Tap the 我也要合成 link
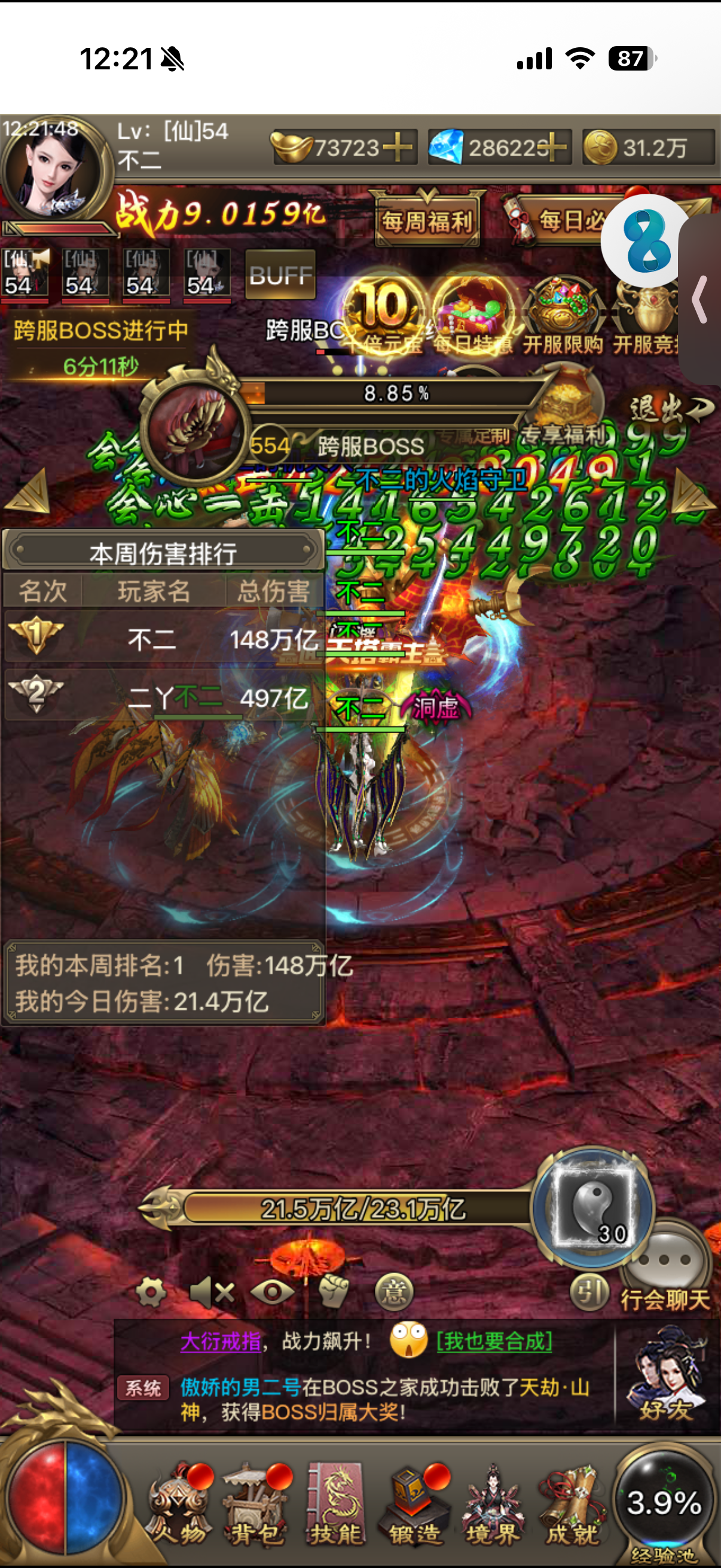The width and height of the screenshot is (721, 1568). 494,1341
